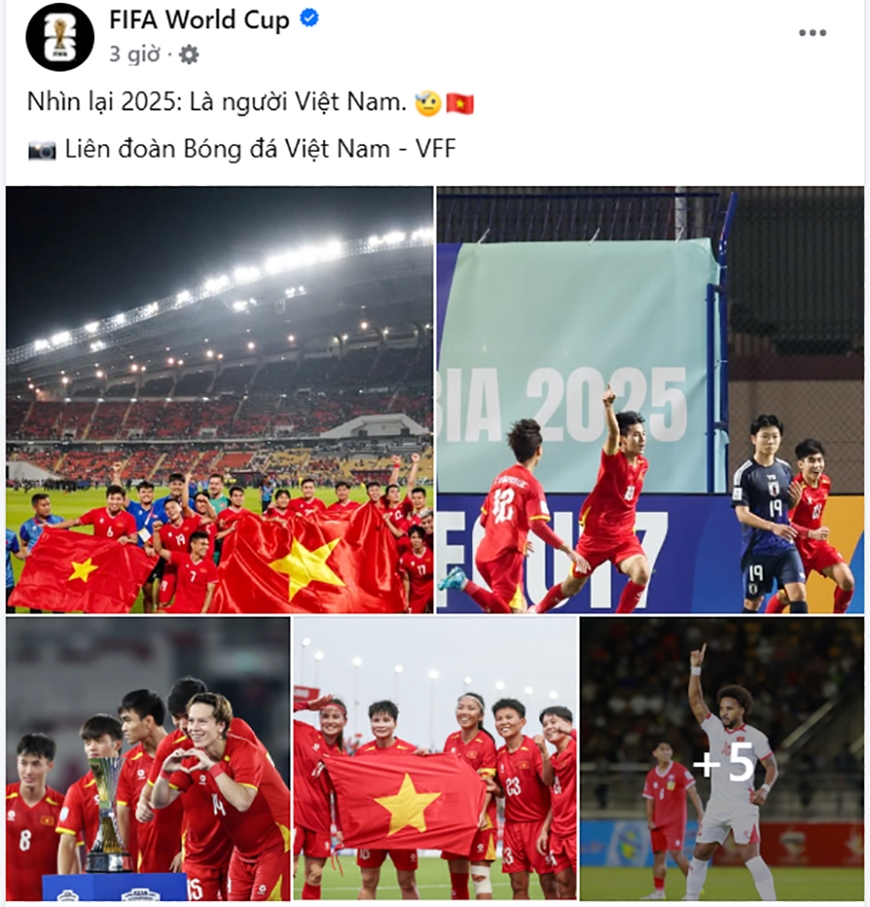
Task: Tap the FIFA World Cup profile picture
Action: 60,37
